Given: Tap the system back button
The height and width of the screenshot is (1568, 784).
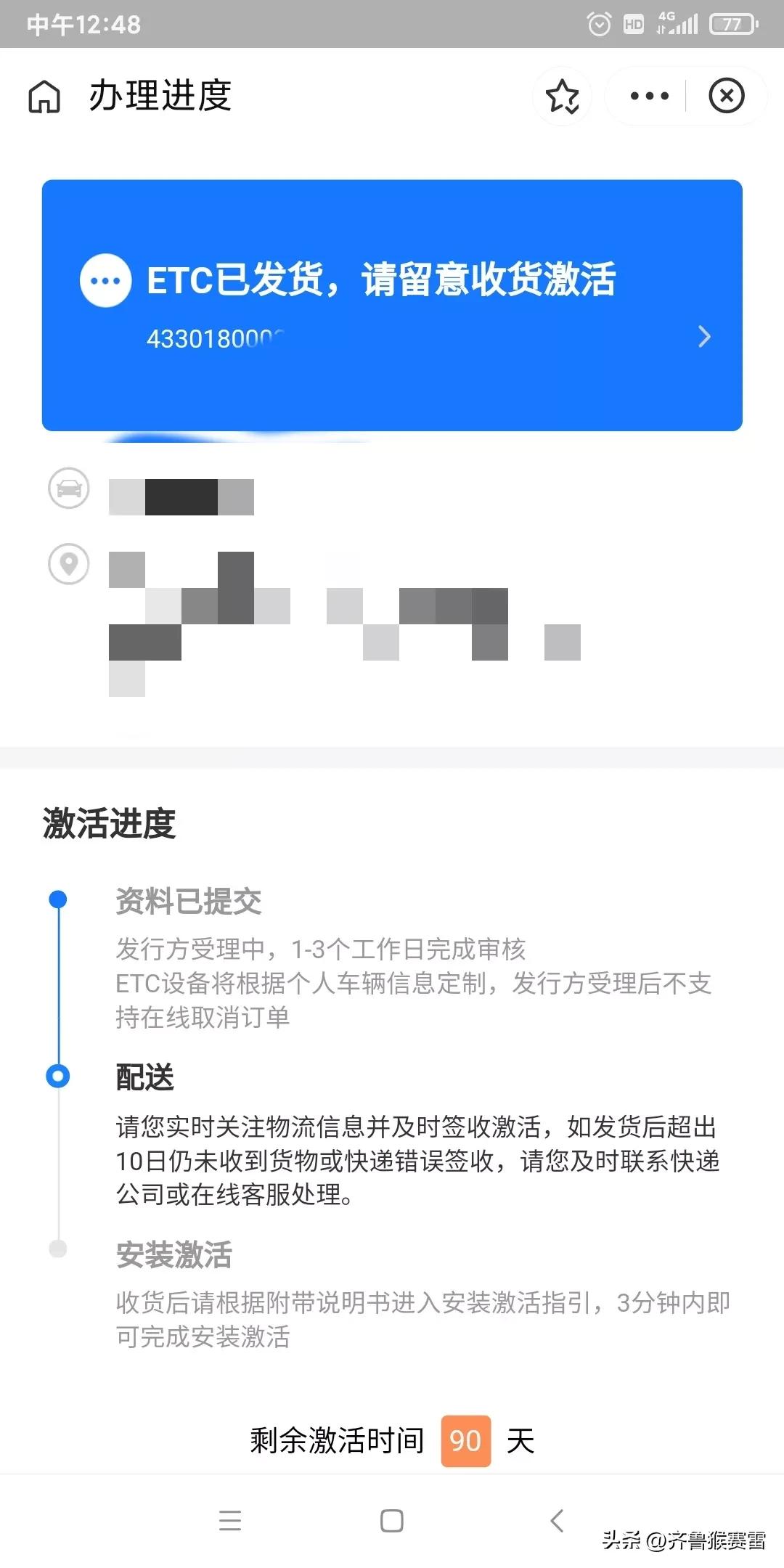Looking at the screenshot, I should (x=557, y=1520).
